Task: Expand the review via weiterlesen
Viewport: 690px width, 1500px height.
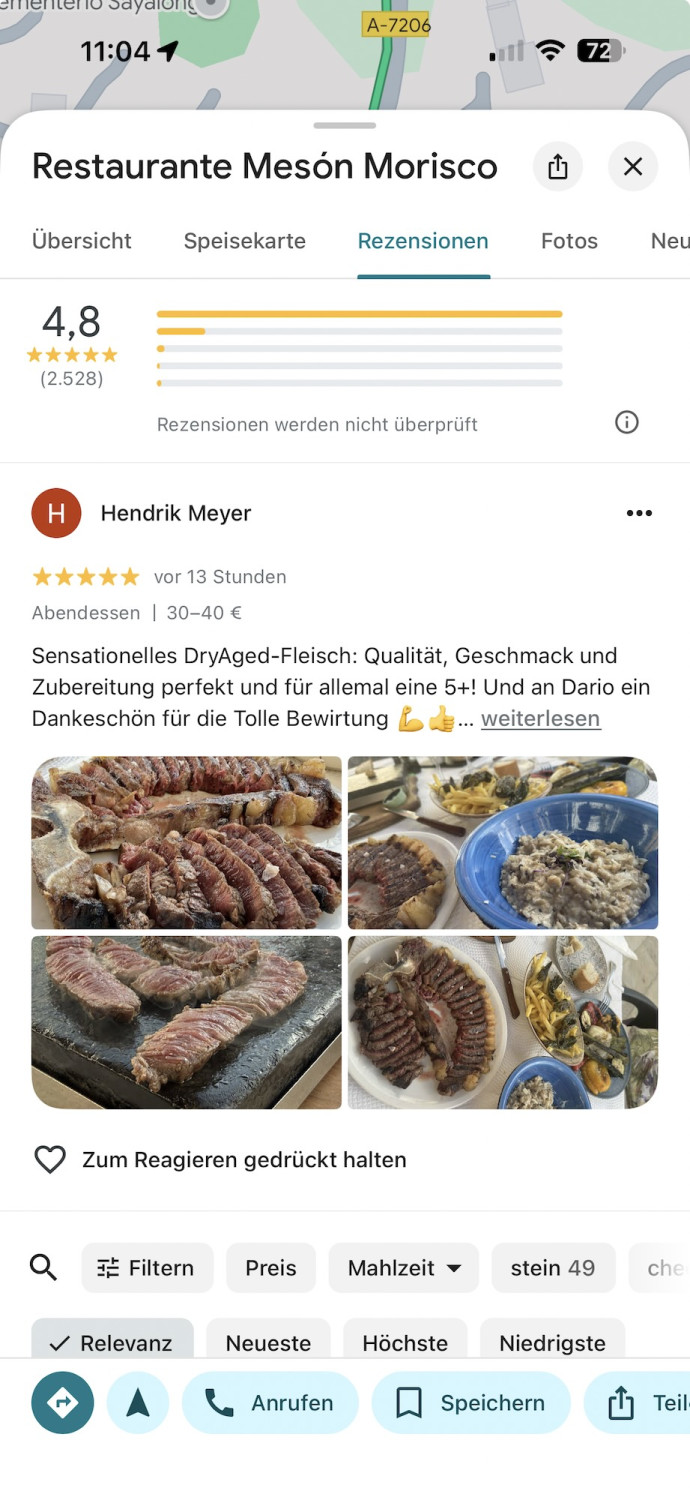Action: point(540,719)
